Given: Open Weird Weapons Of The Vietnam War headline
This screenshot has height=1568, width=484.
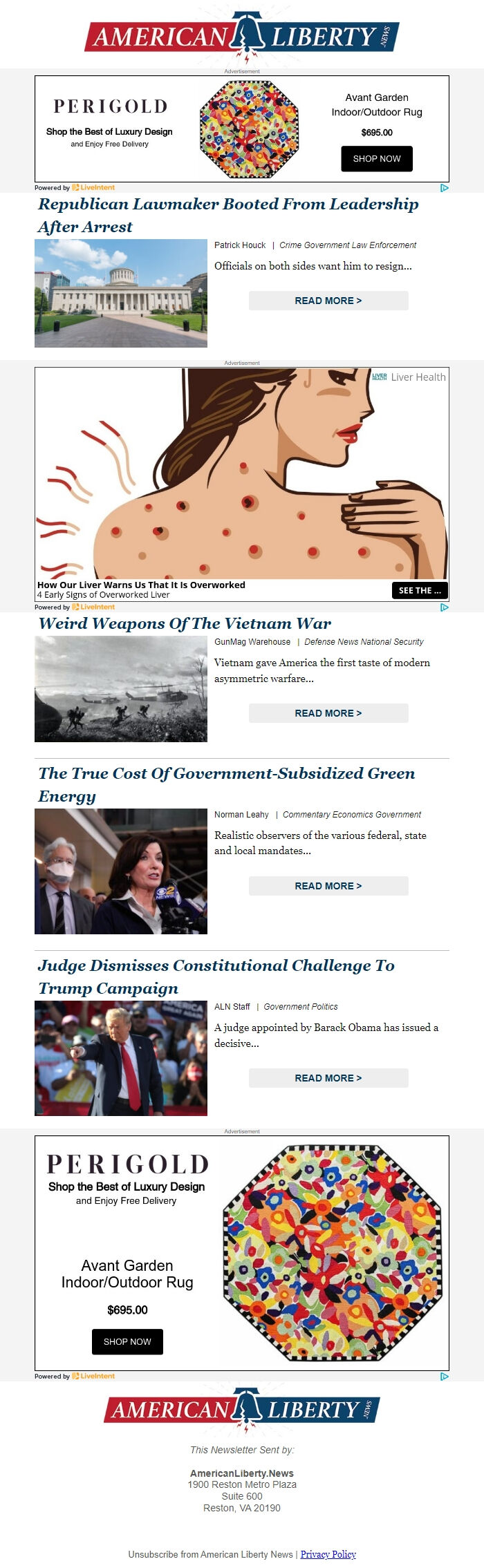Looking at the screenshot, I should click(185, 623).
